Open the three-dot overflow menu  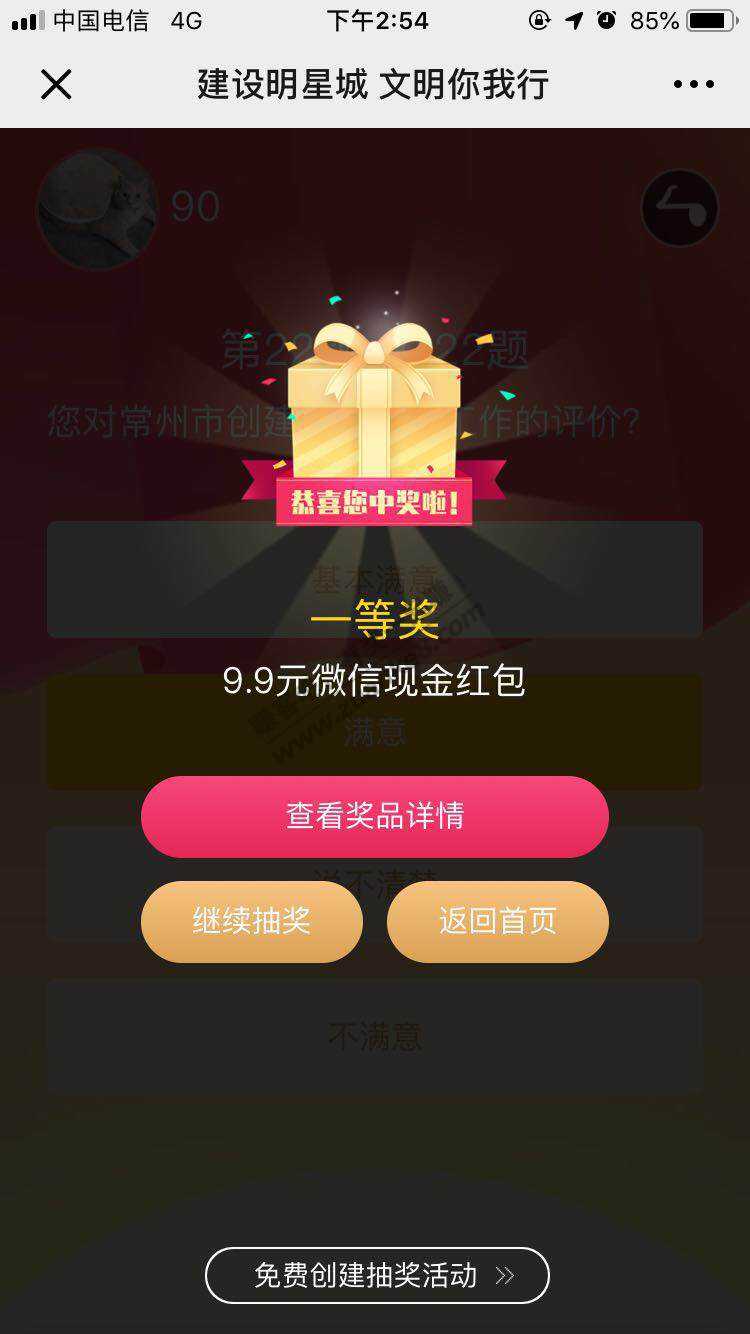point(693,85)
